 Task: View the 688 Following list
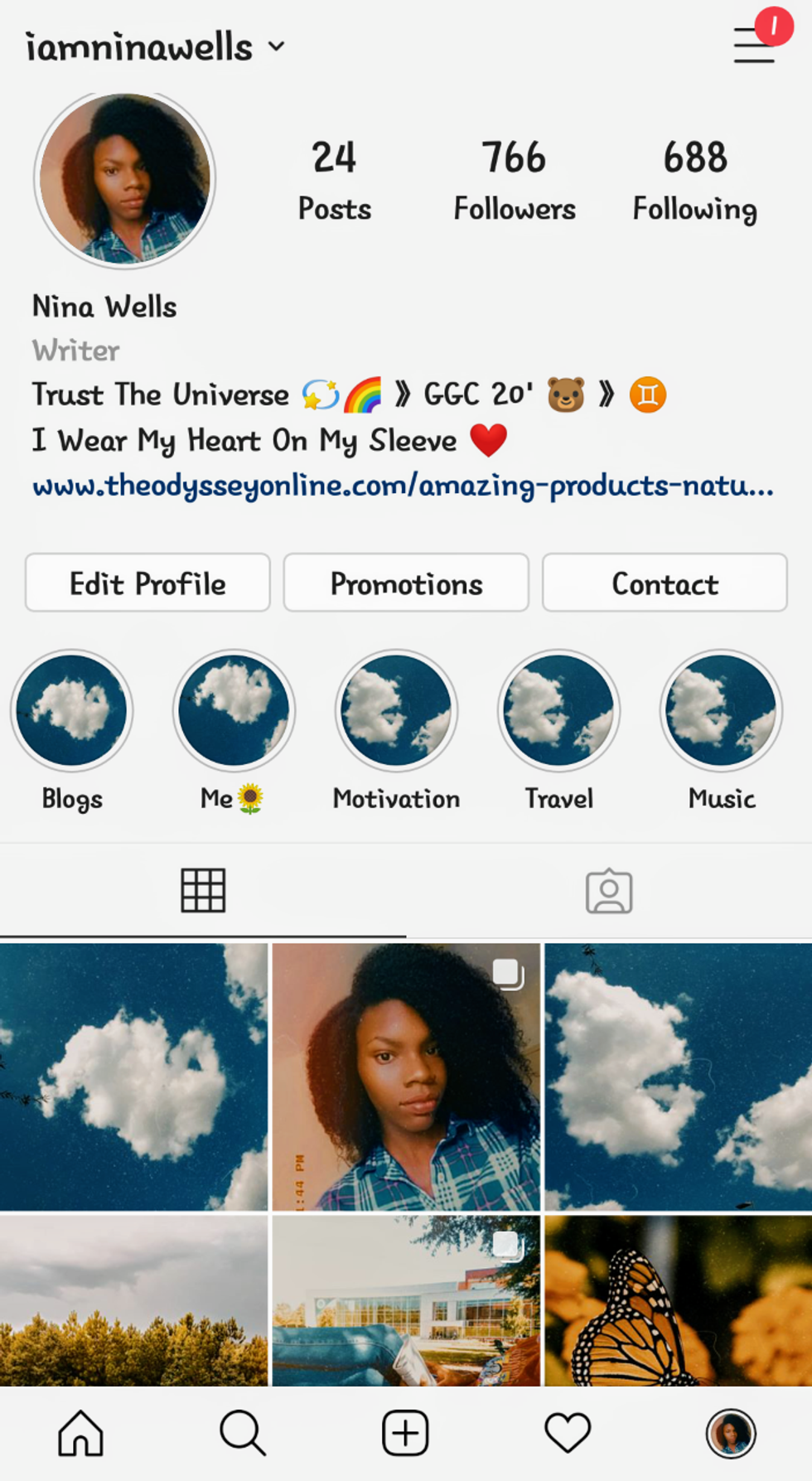[x=694, y=180]
